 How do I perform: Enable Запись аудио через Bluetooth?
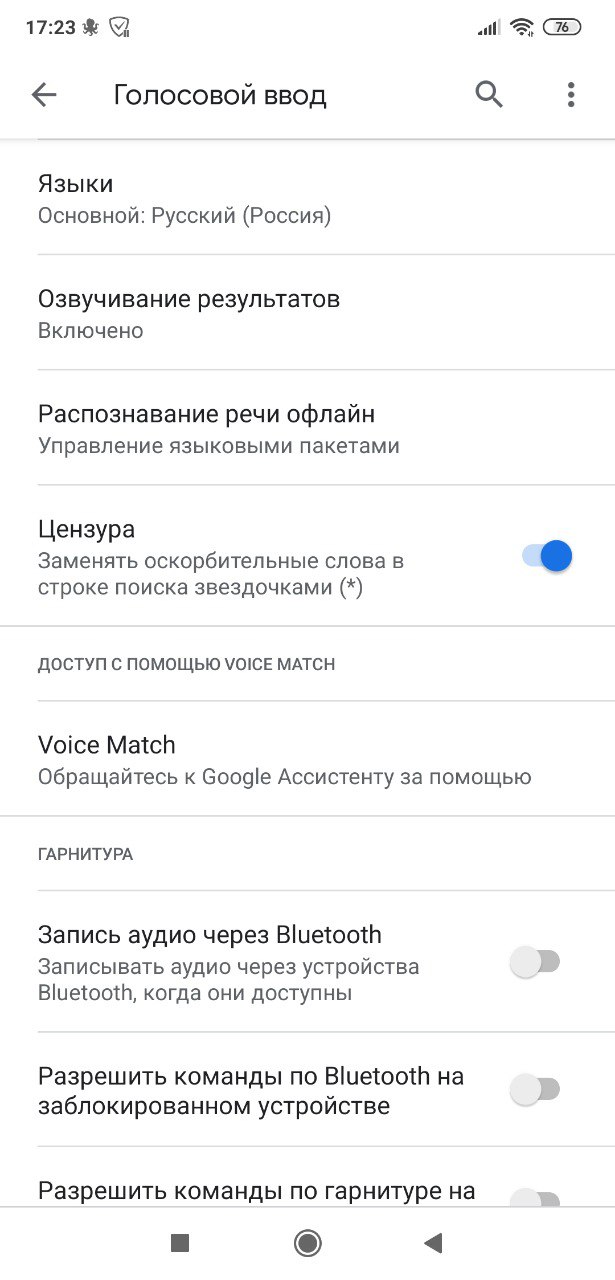coord(535,963)
